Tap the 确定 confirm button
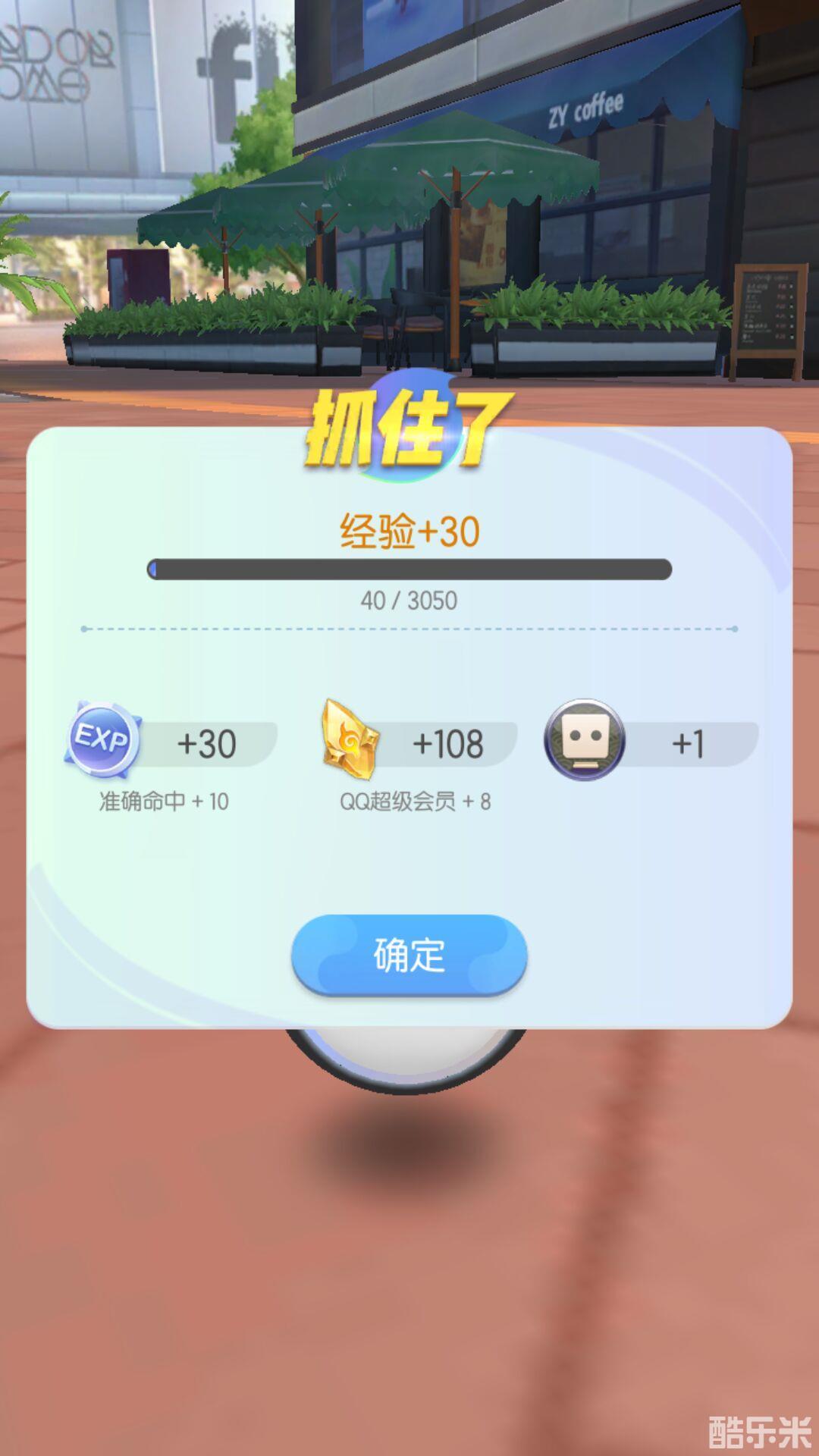 (x=409, y=955)
